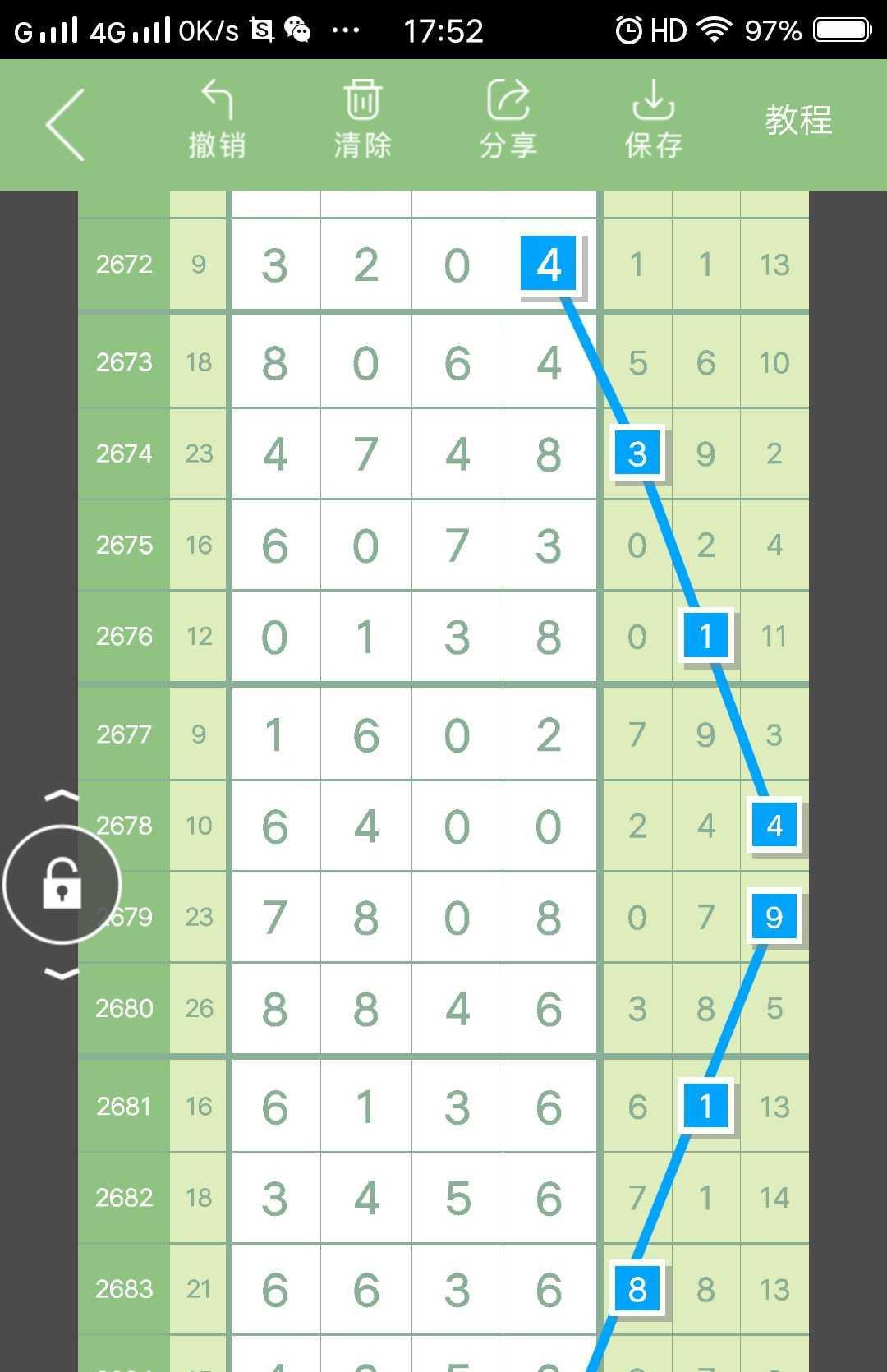This screenshot has width=887, height=1372.
Task: Clear all marks with 清除
Action: (362, 120)
